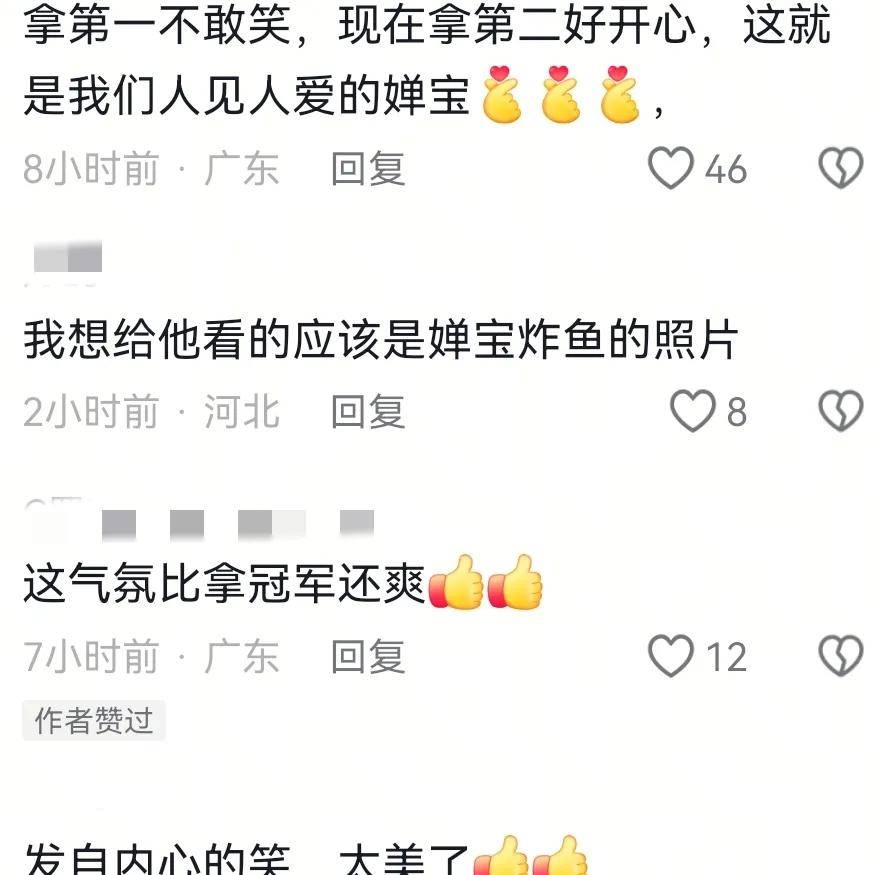Screen dimensions: 873x875
Task: Reply to the comment posted 8小时前
Action: pyautogui.click(x=368, y=169)
